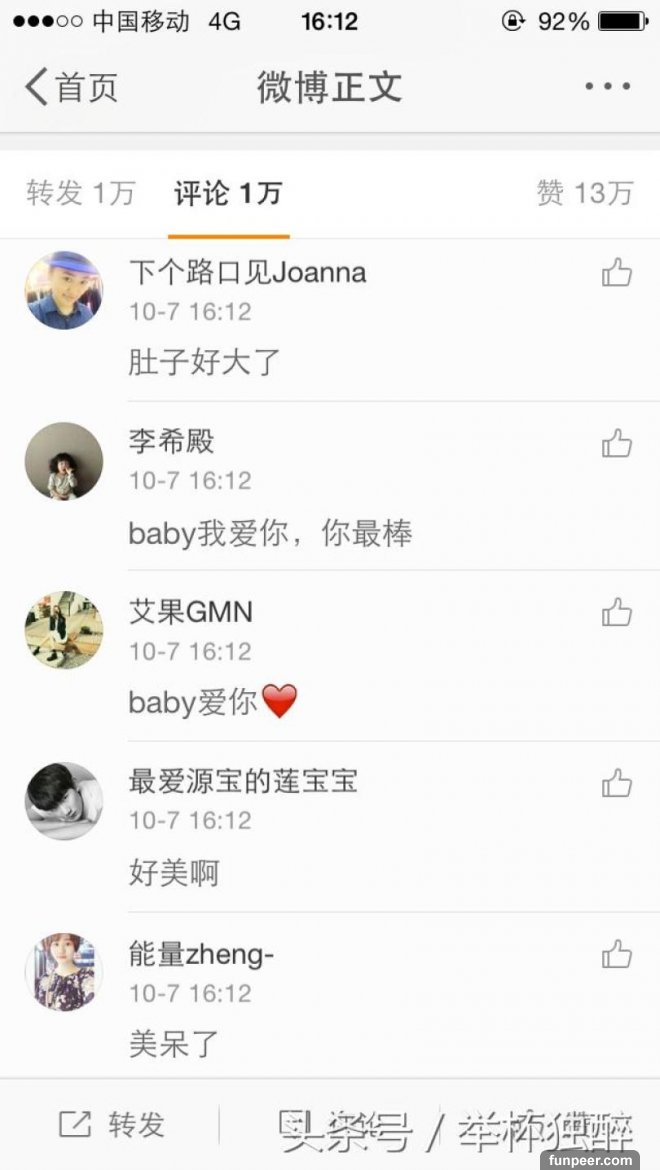The image size is (660, 1170).
Task: Like 李希殿's comment
Action: pos(617,442)
